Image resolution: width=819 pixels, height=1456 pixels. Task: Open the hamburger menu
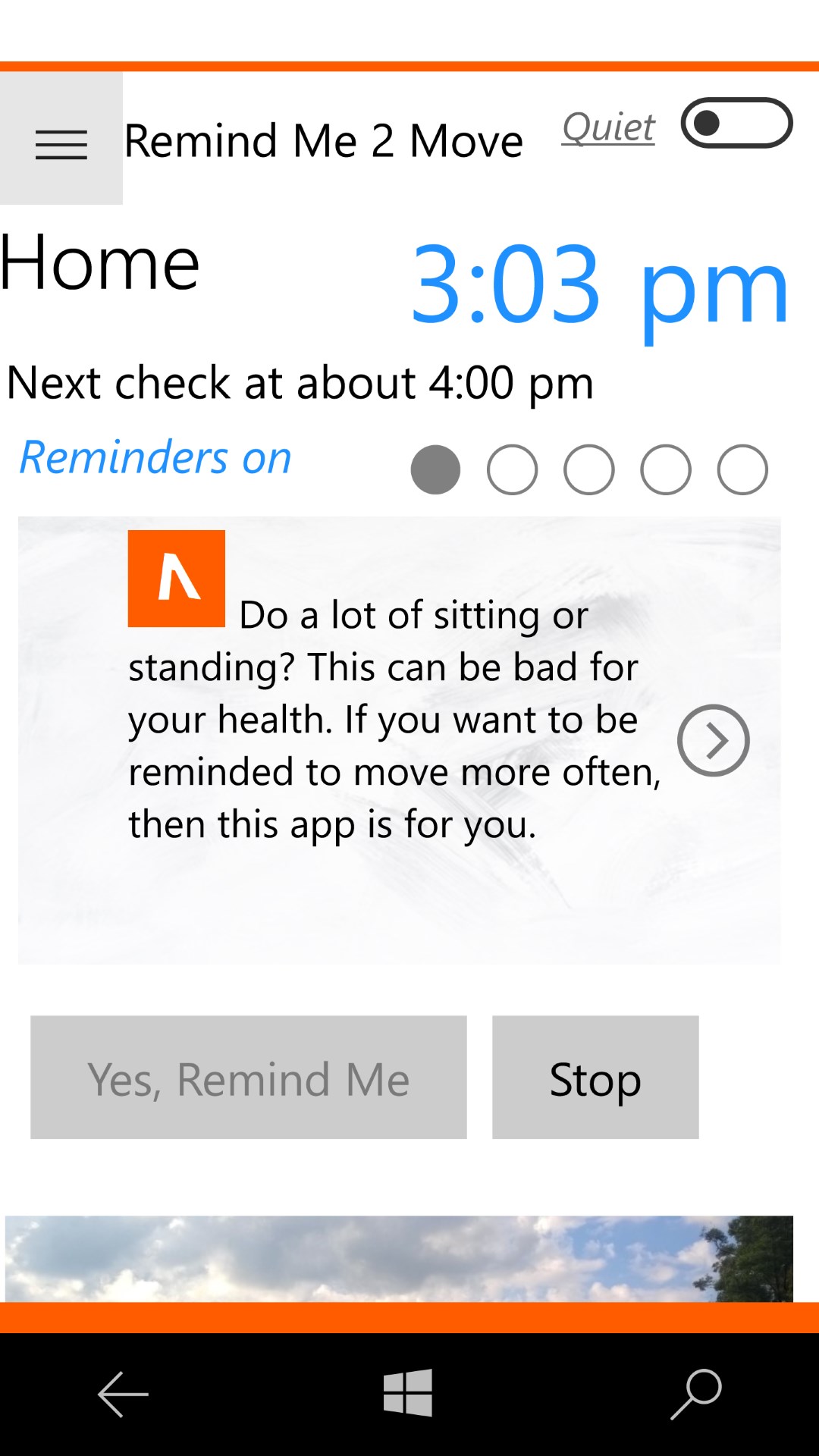click(61, 143)
